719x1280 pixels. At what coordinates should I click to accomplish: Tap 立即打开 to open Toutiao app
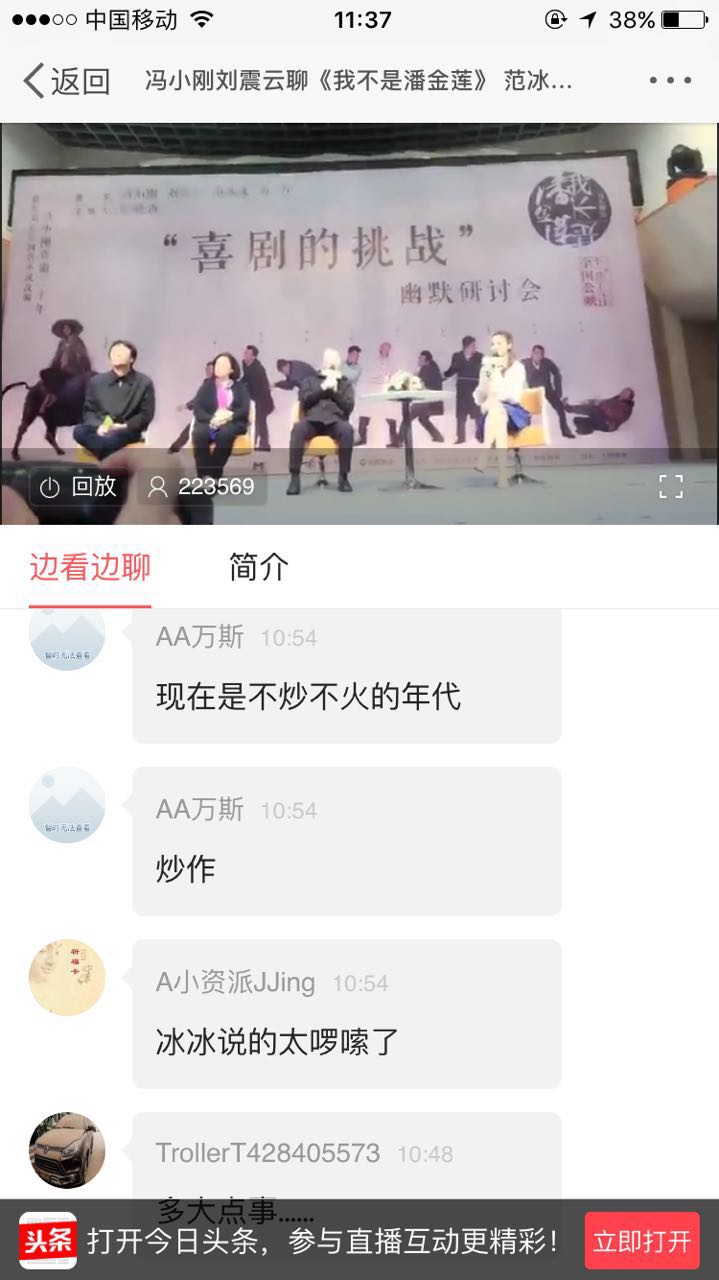(x=641, y=1241)
